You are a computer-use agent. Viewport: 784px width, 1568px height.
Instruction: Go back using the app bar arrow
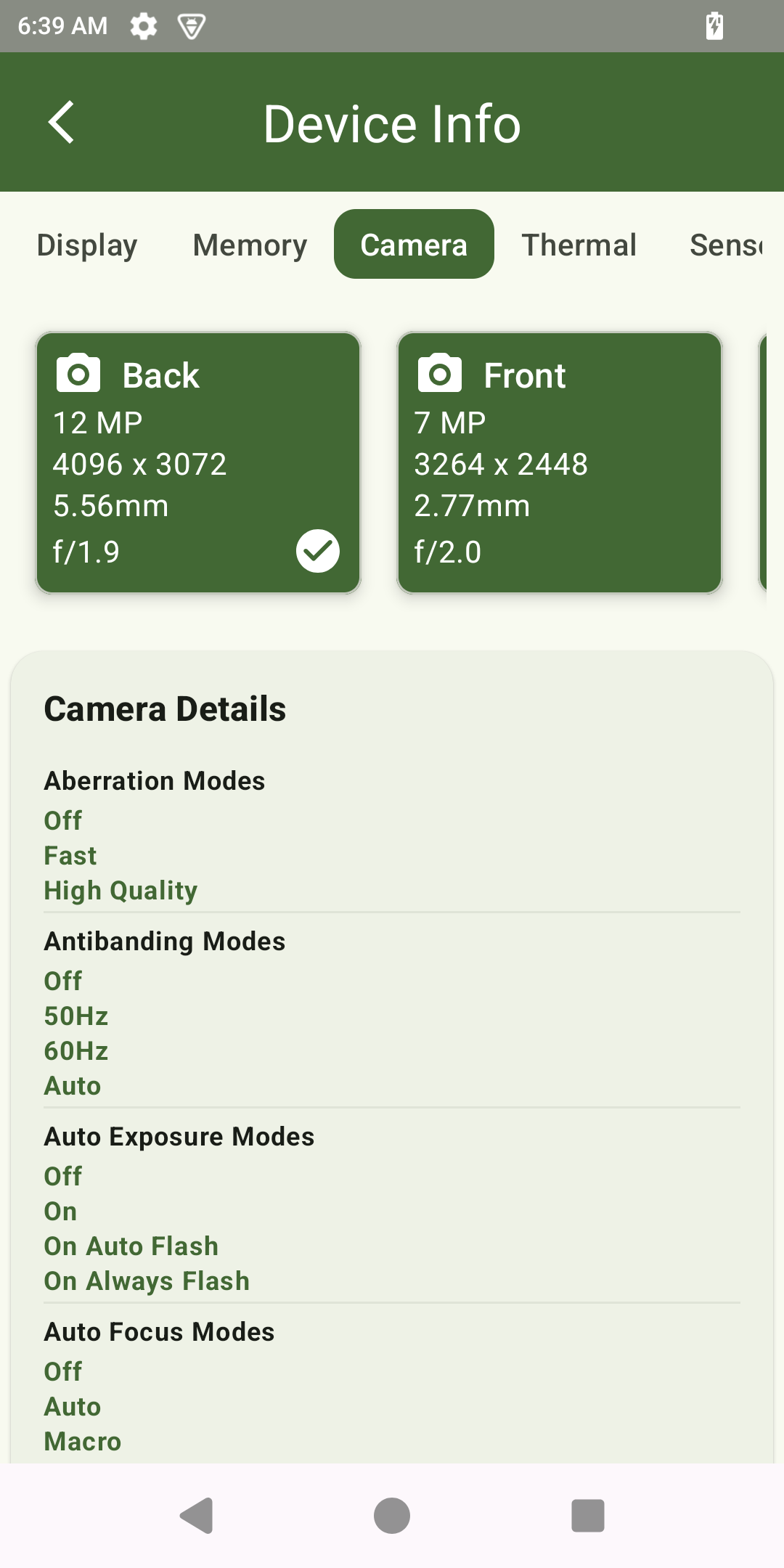pos(62,122)
